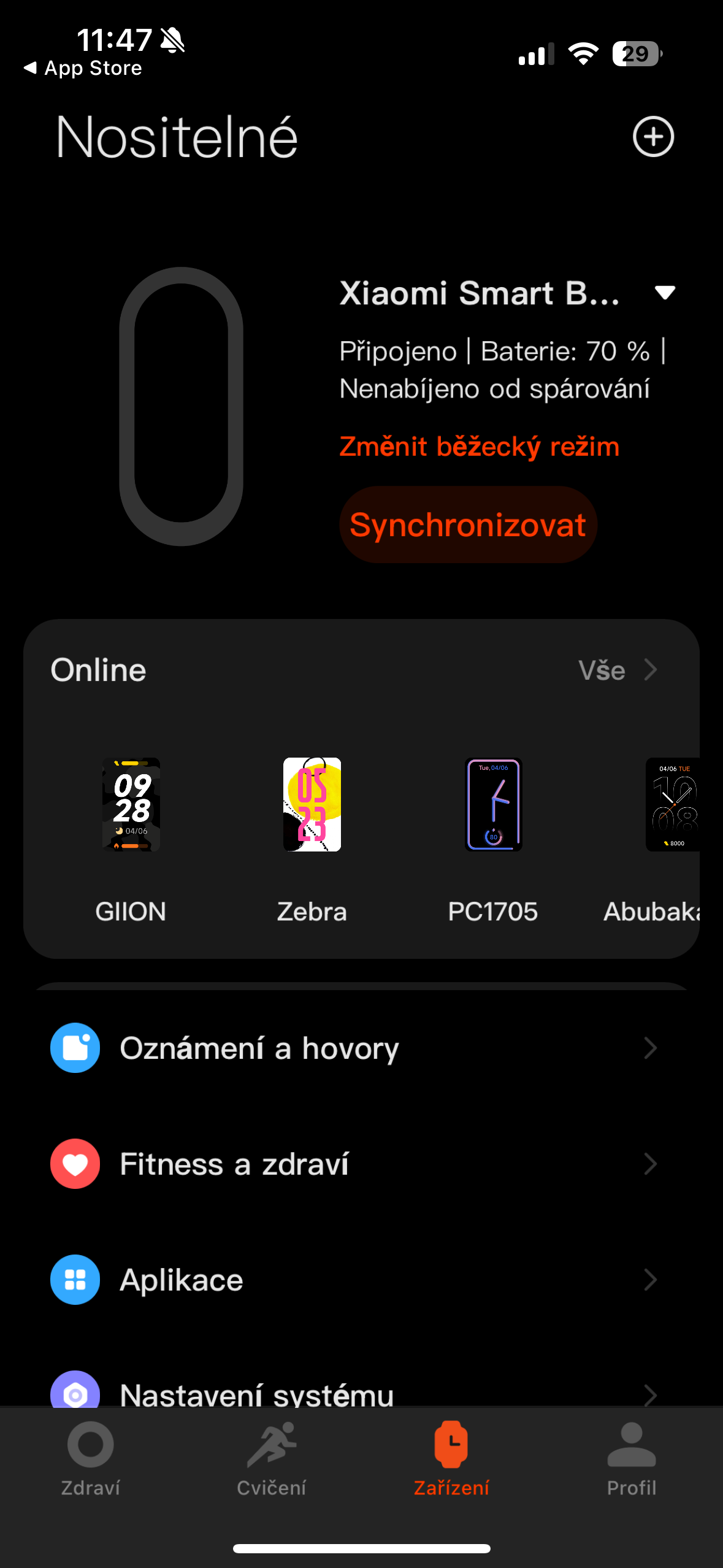Image resolution: width=723 pixels, height=1568 pixels.
Task: Open Oznámení a hovory via its notification icon
Action: click(74, 1048)
